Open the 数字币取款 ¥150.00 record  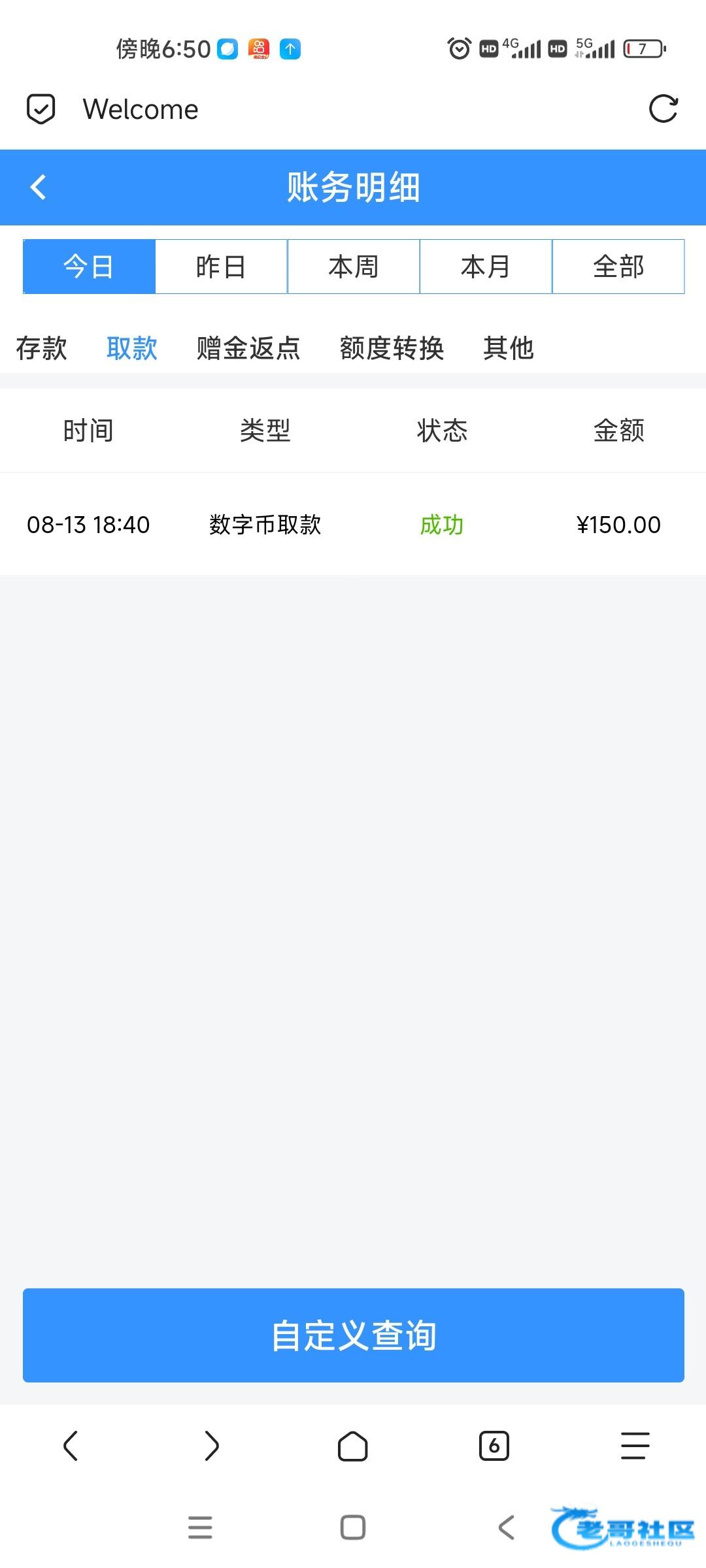pos(353,525)
